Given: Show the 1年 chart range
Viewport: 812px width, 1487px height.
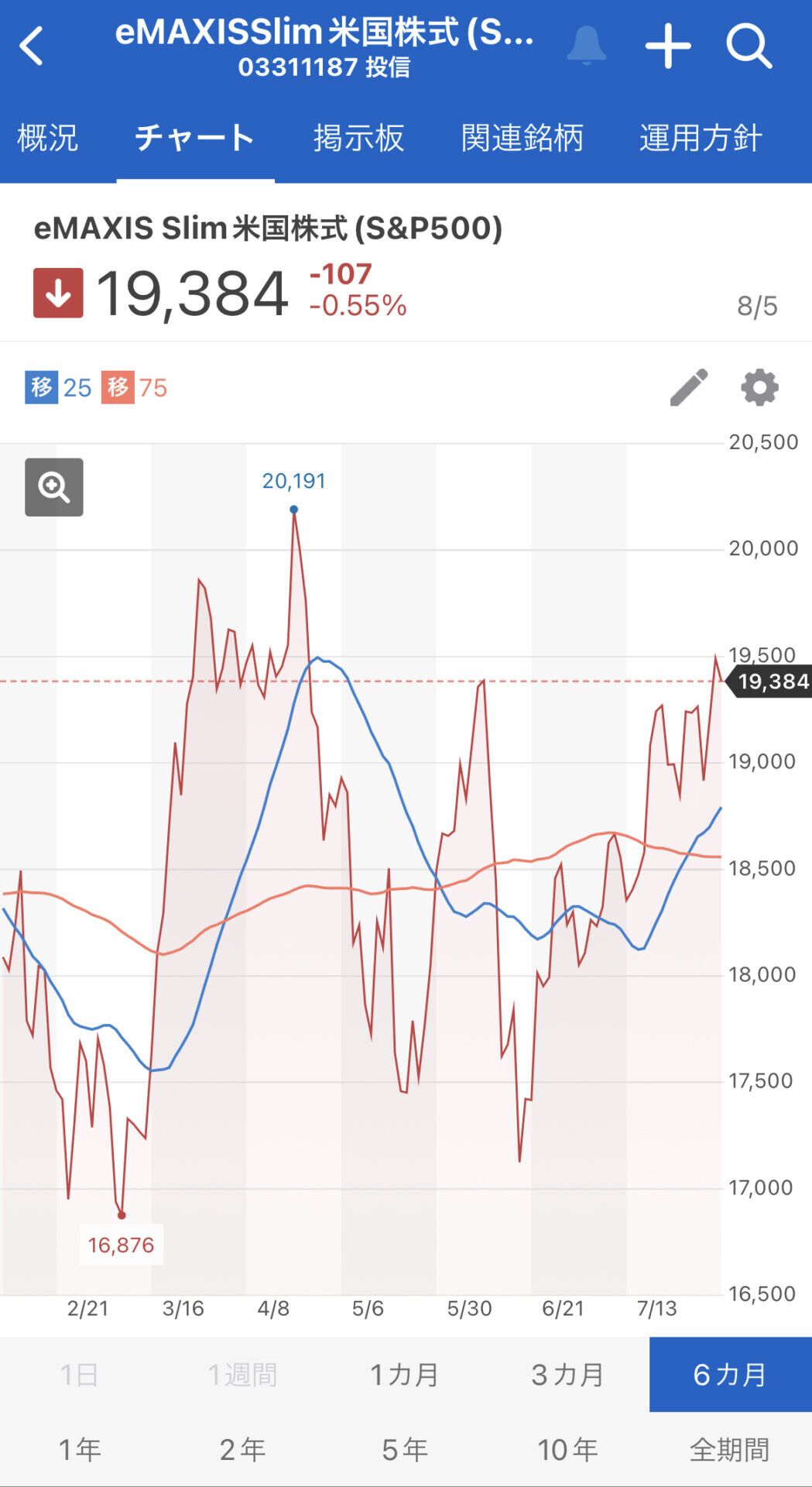Looking at the screenshot, I should 81,1449.
